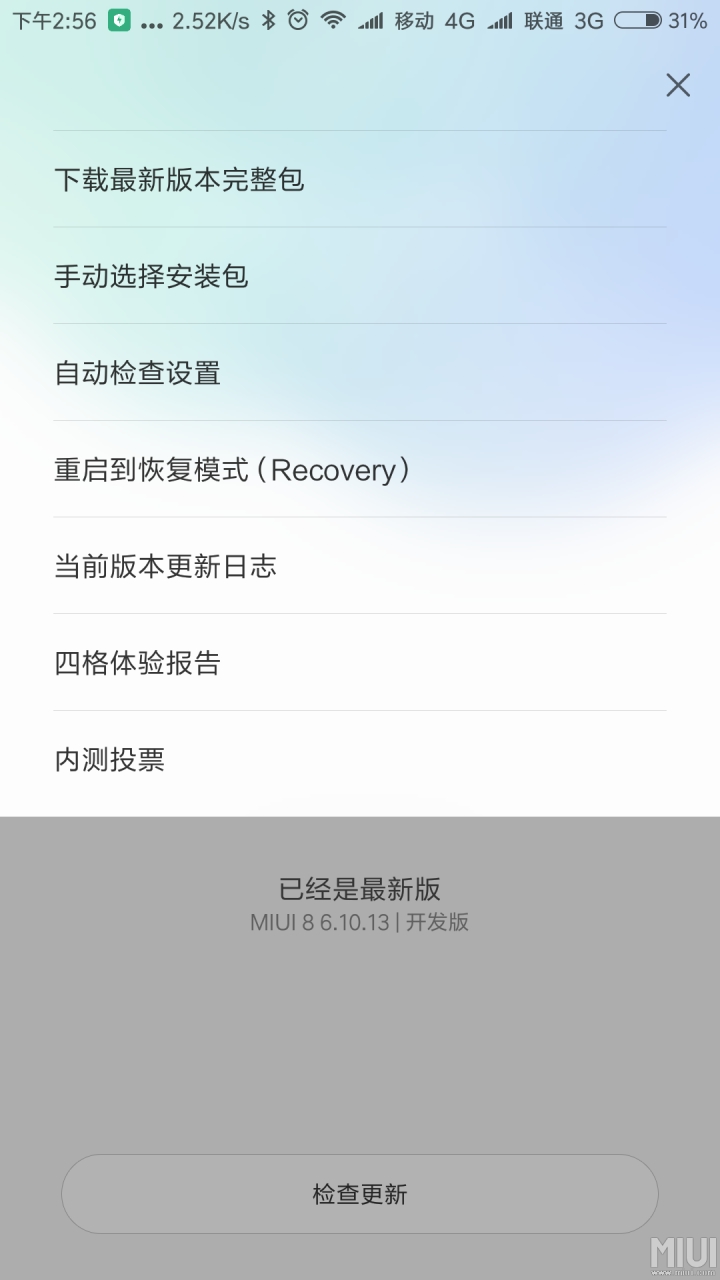This screenshot has height=1280, width=720.
Task: Tap the 检查更新 button
Action: click(x=360, y=1194)
